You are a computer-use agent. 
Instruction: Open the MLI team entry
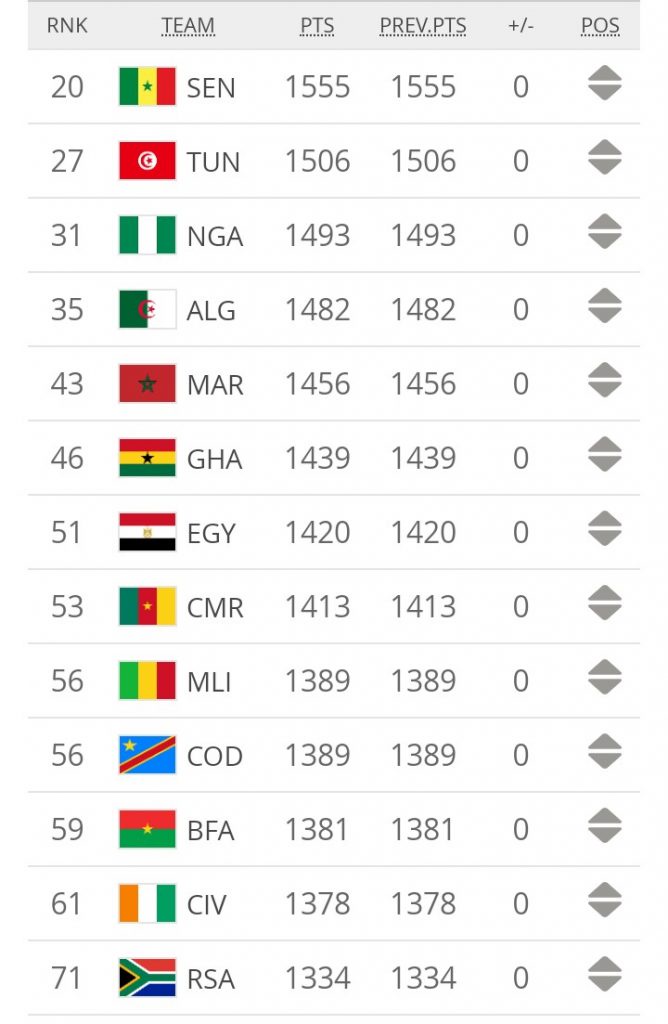click(x=209, y=681)
